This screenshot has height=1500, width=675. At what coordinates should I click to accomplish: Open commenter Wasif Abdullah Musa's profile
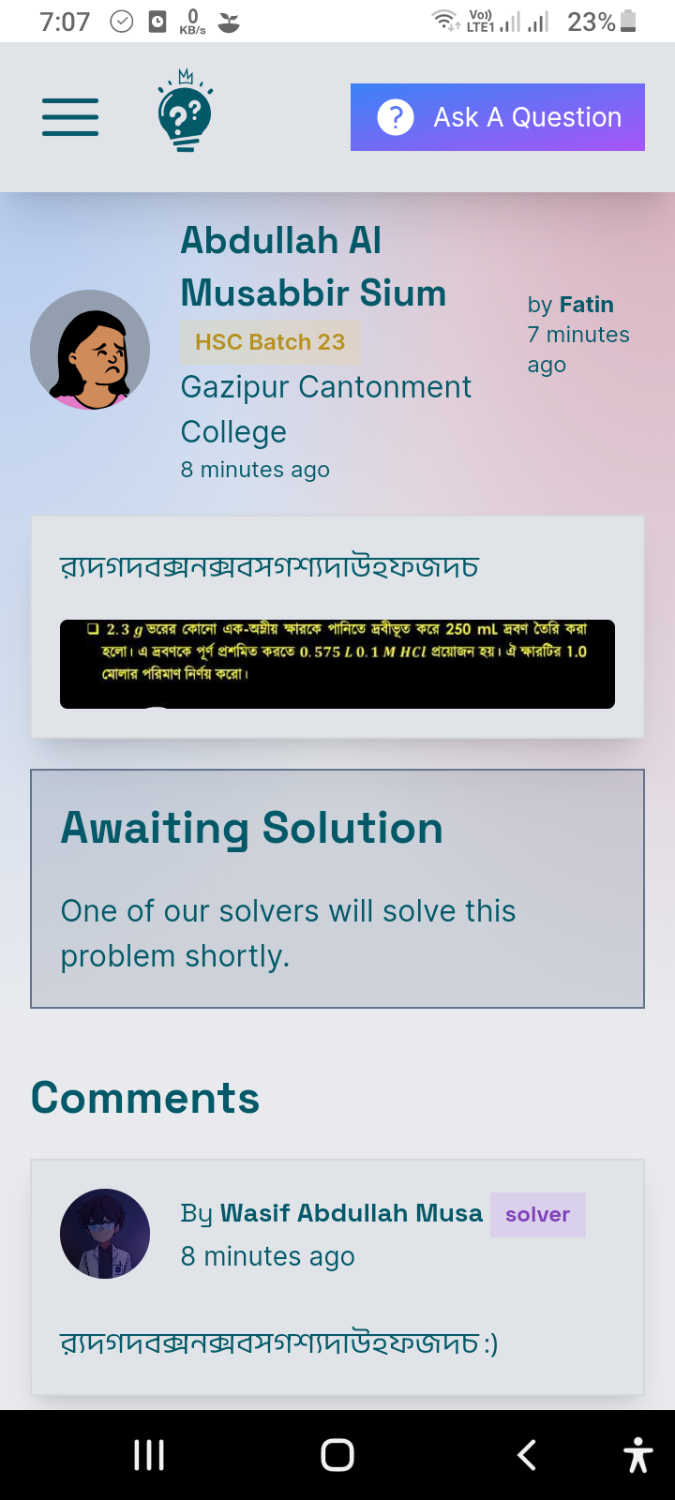(351, 1213)
